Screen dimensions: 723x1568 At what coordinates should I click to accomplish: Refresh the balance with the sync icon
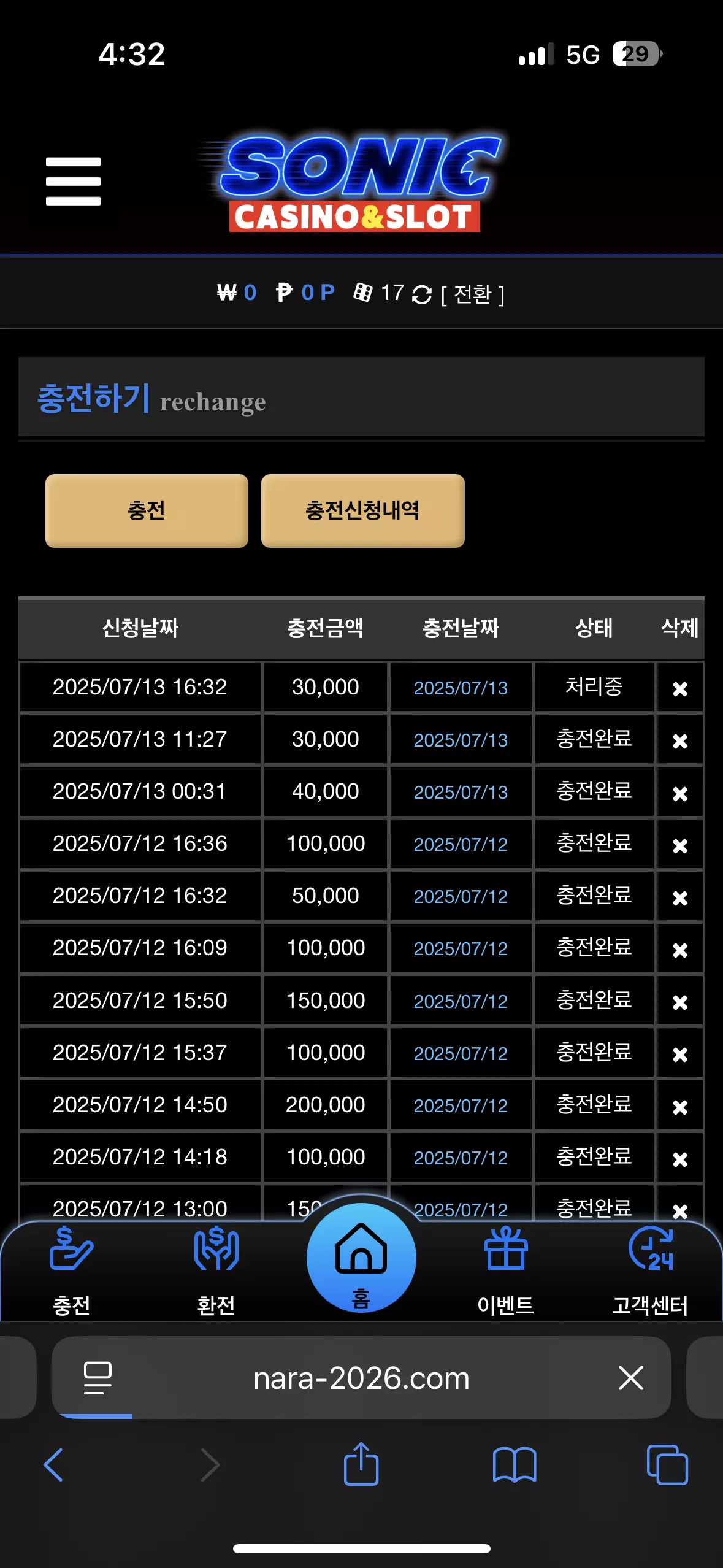coord(422,294)
